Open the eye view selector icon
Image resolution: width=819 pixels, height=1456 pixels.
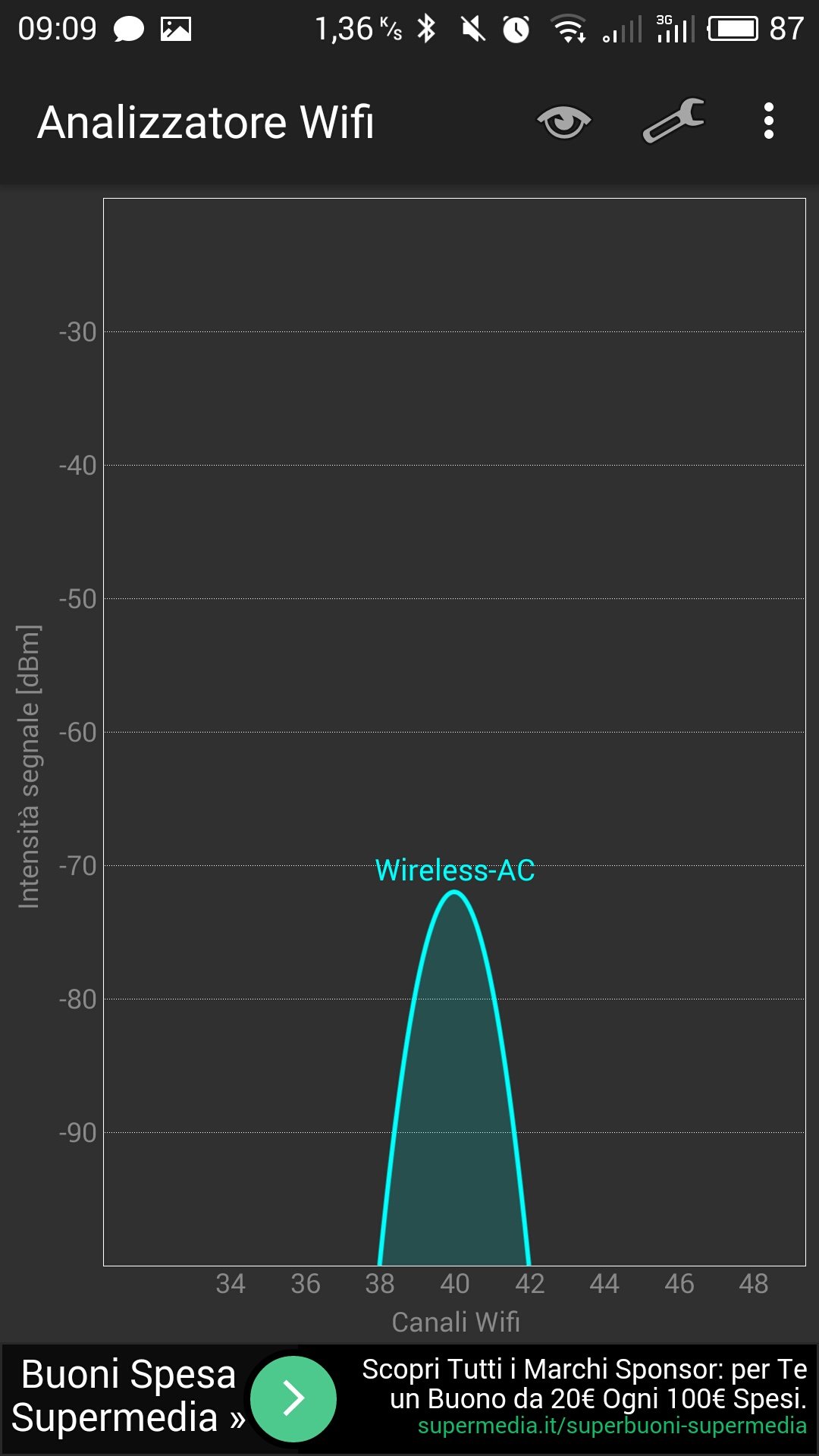click(563, 122)
